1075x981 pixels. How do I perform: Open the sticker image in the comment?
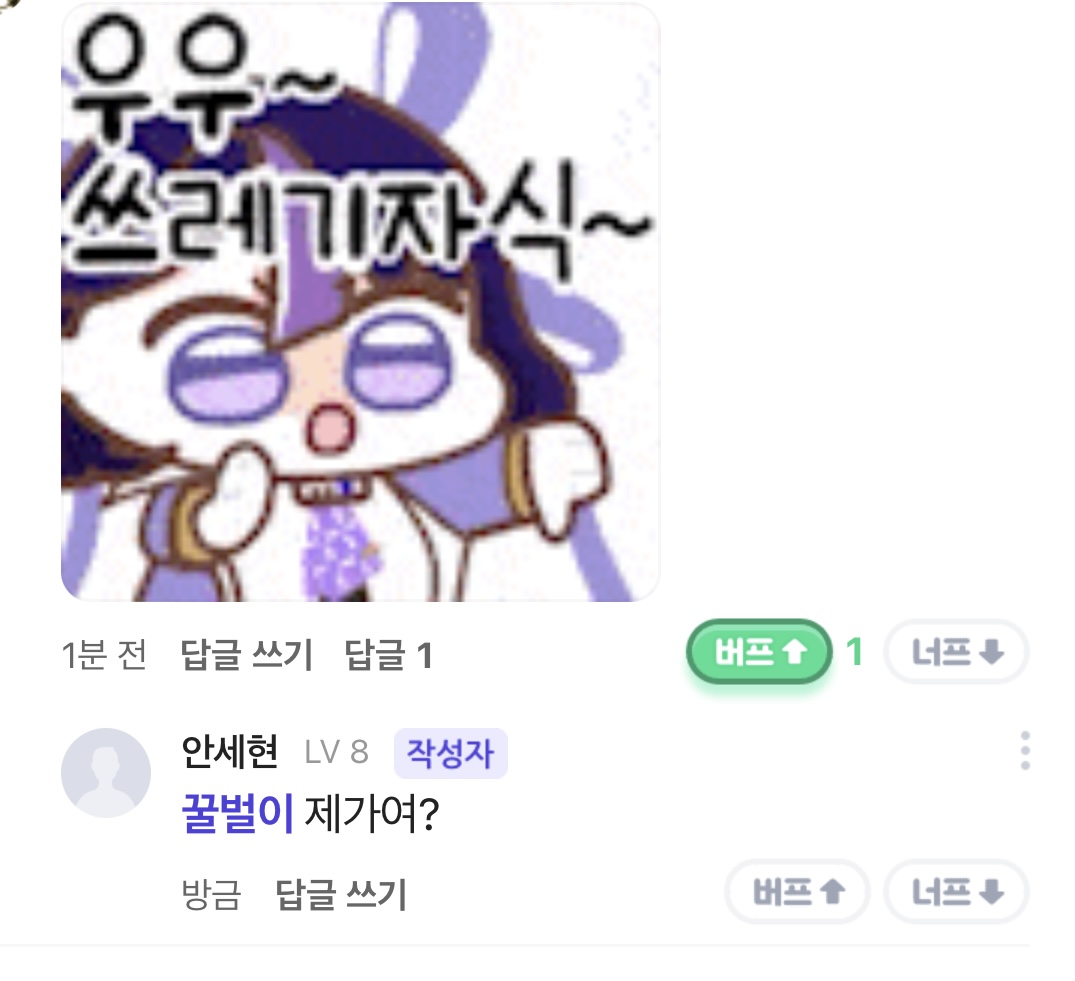pyautogui.click(x=360, y=302)
